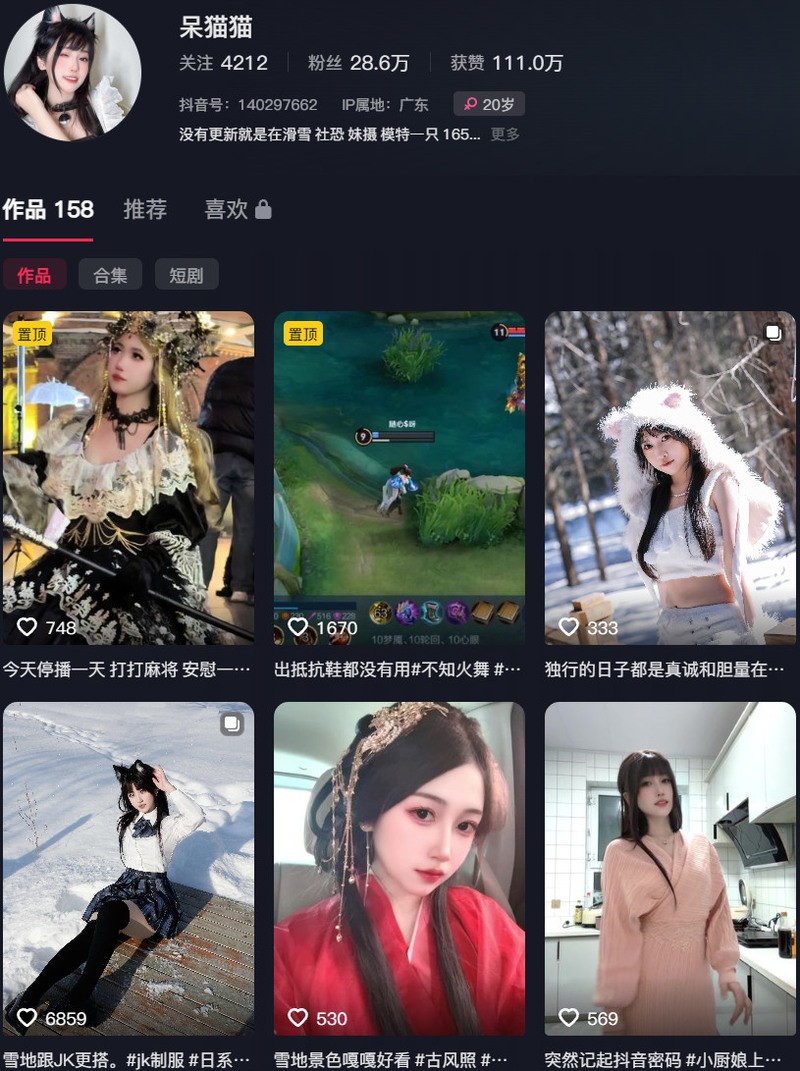Open the profile avatar picture

(x=71, y=71)
